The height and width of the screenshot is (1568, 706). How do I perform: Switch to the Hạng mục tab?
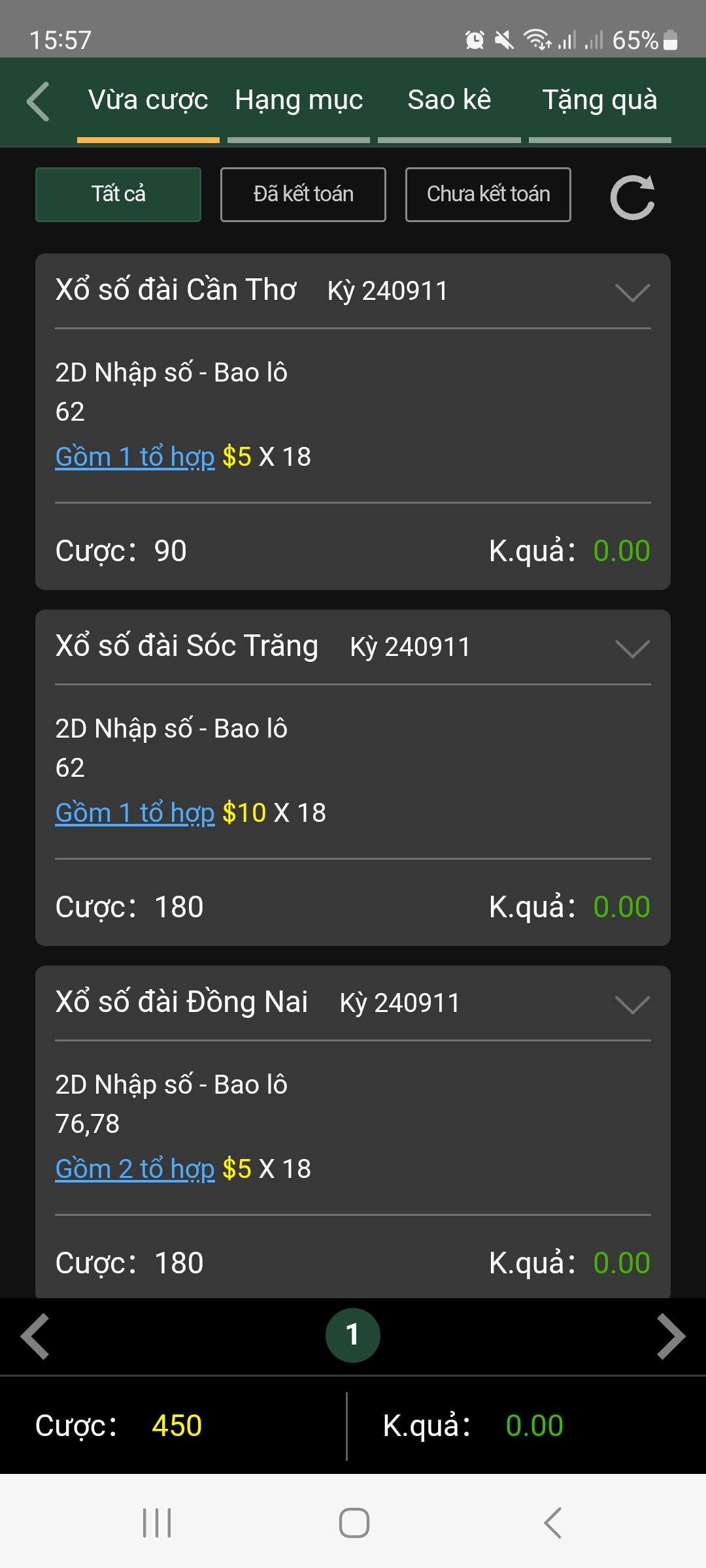299,101
